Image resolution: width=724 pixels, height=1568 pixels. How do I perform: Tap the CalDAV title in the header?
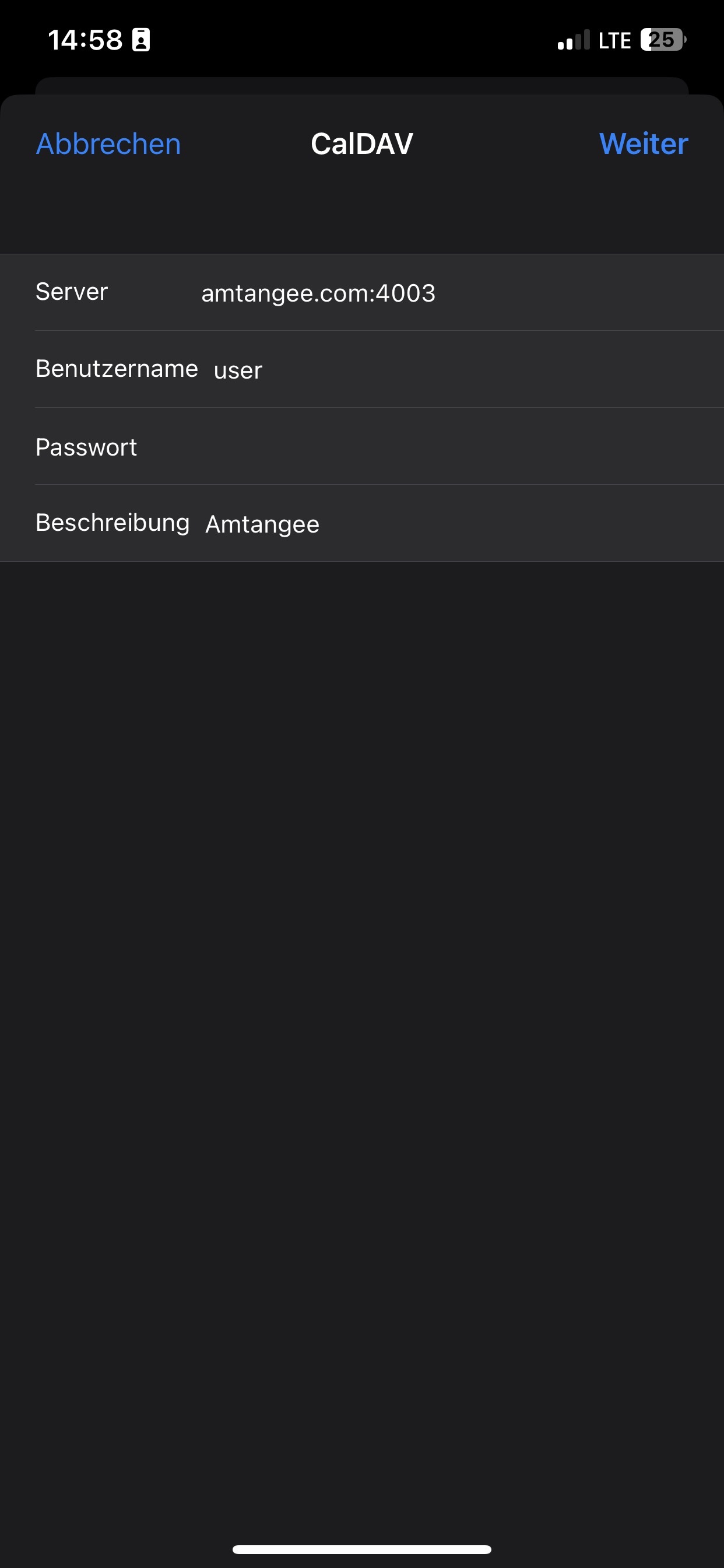(x=362, y=143)
